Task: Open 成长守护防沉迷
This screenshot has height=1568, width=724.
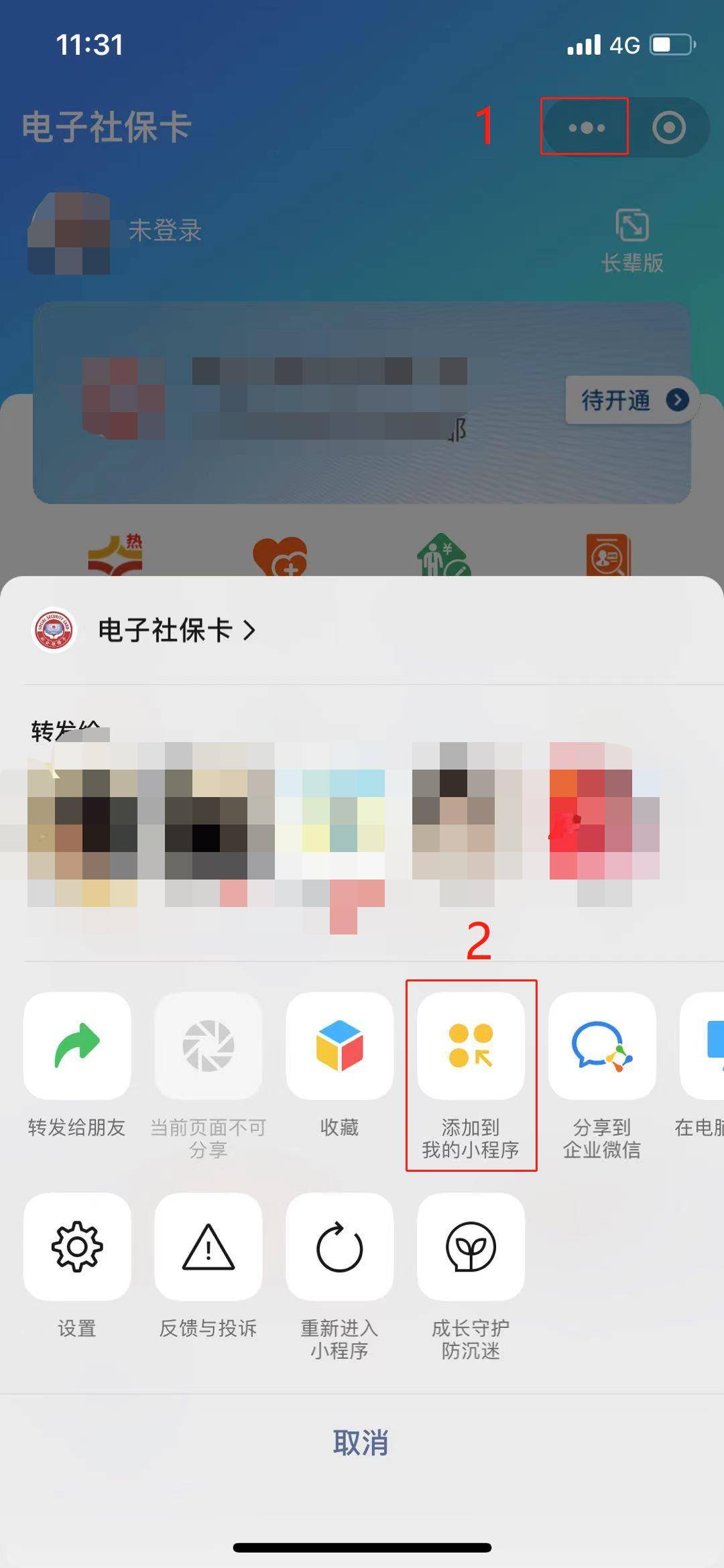Action: pos(471,1246)
